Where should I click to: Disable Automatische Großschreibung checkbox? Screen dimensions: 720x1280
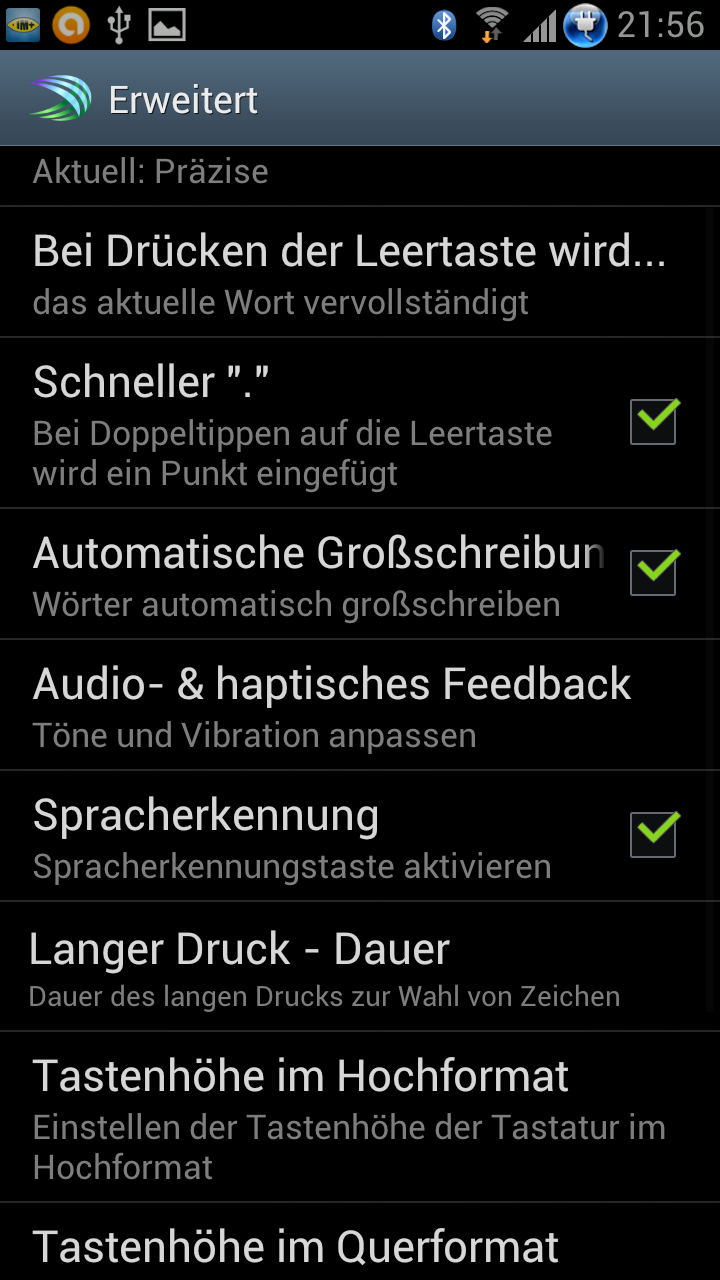click(x=654, y=572)
